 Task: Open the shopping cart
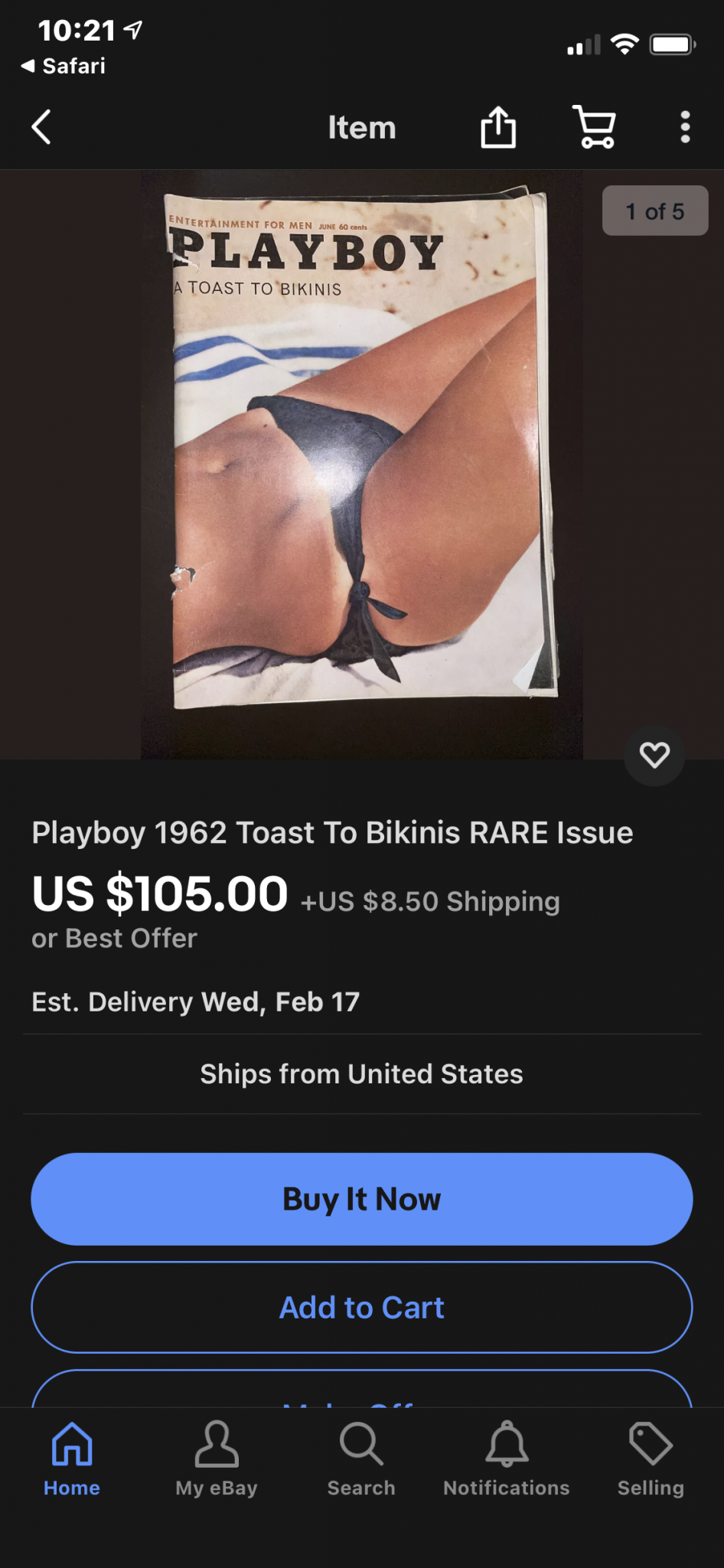[594, 127]
